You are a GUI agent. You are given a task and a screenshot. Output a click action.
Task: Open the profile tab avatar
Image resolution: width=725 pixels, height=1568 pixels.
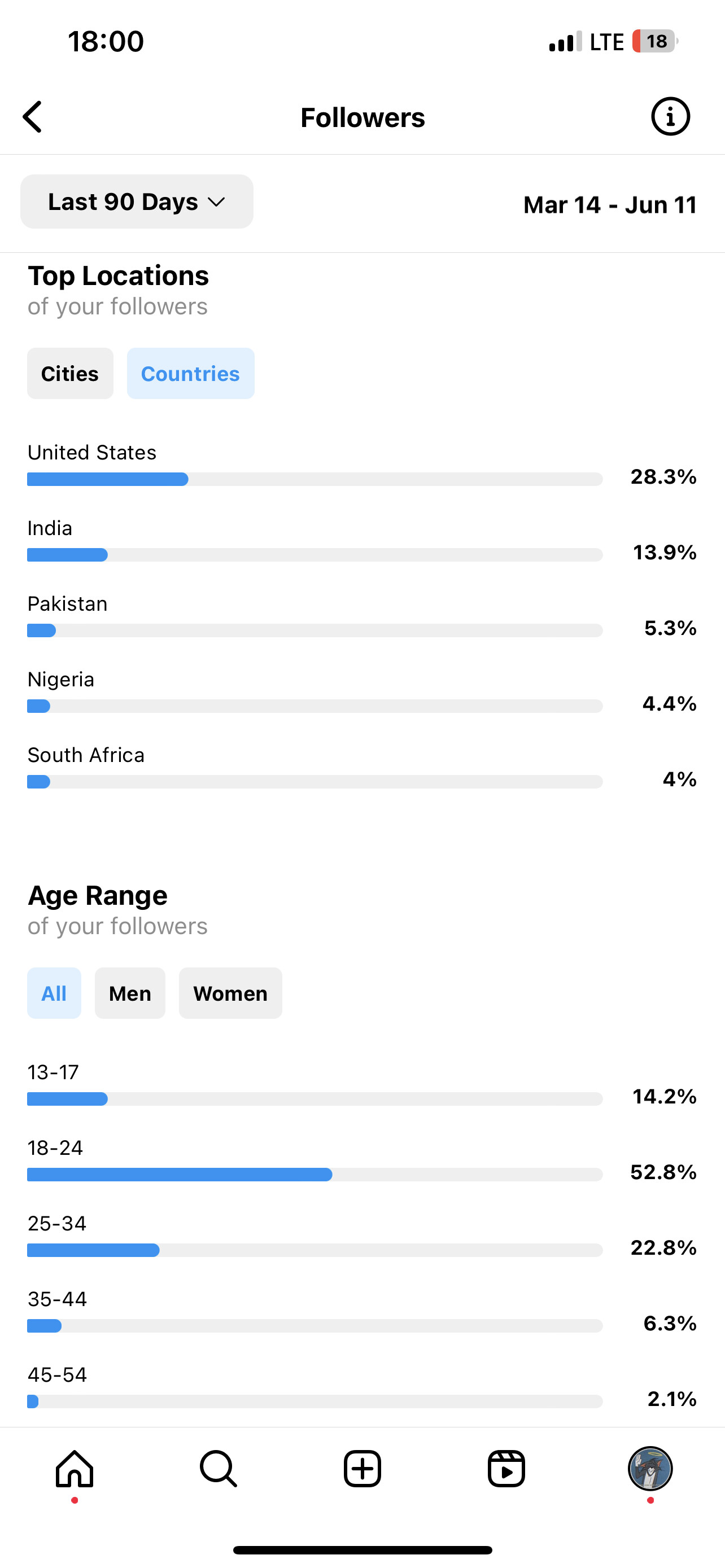click(x=650, y=1468)
